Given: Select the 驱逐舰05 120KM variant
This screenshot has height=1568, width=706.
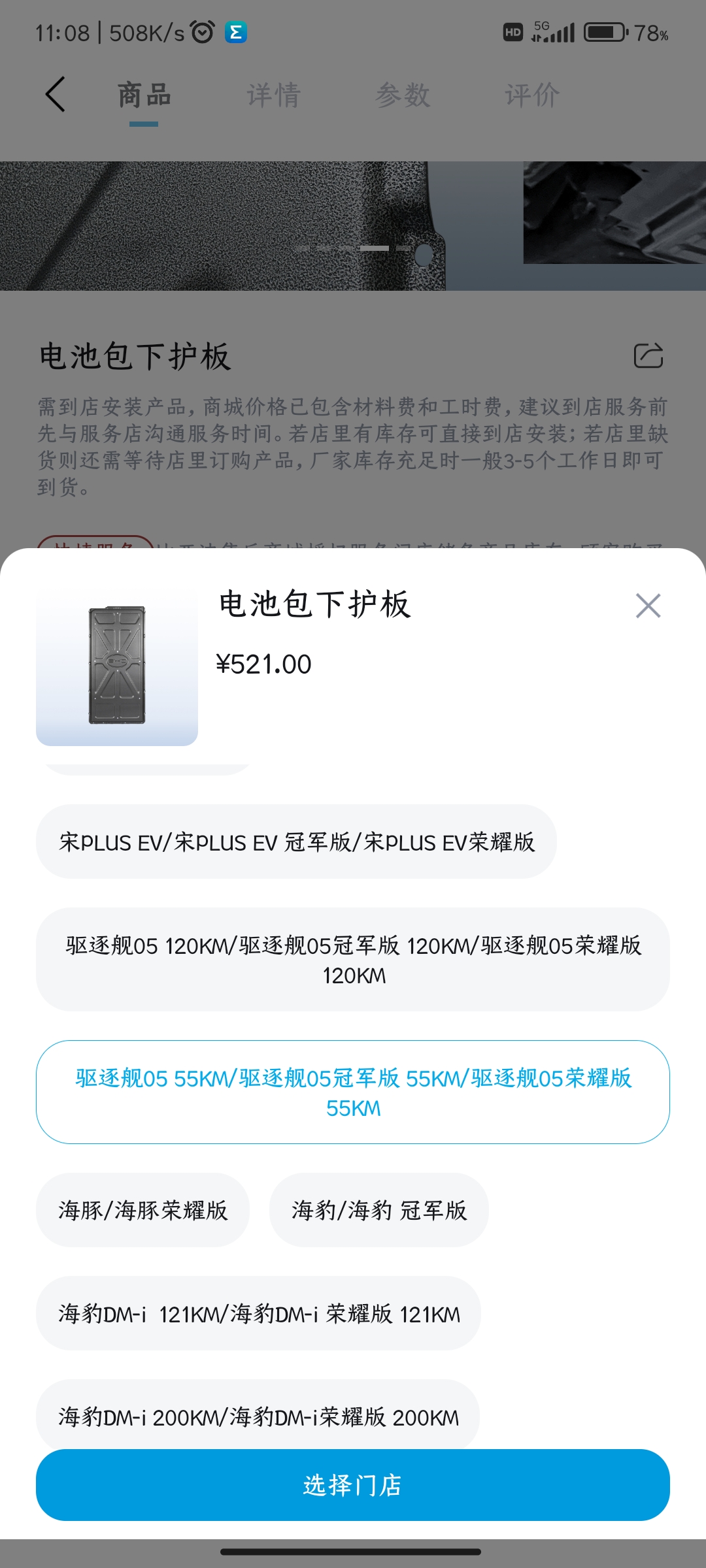Looking at the screenshot, I should tap(353, 960).
